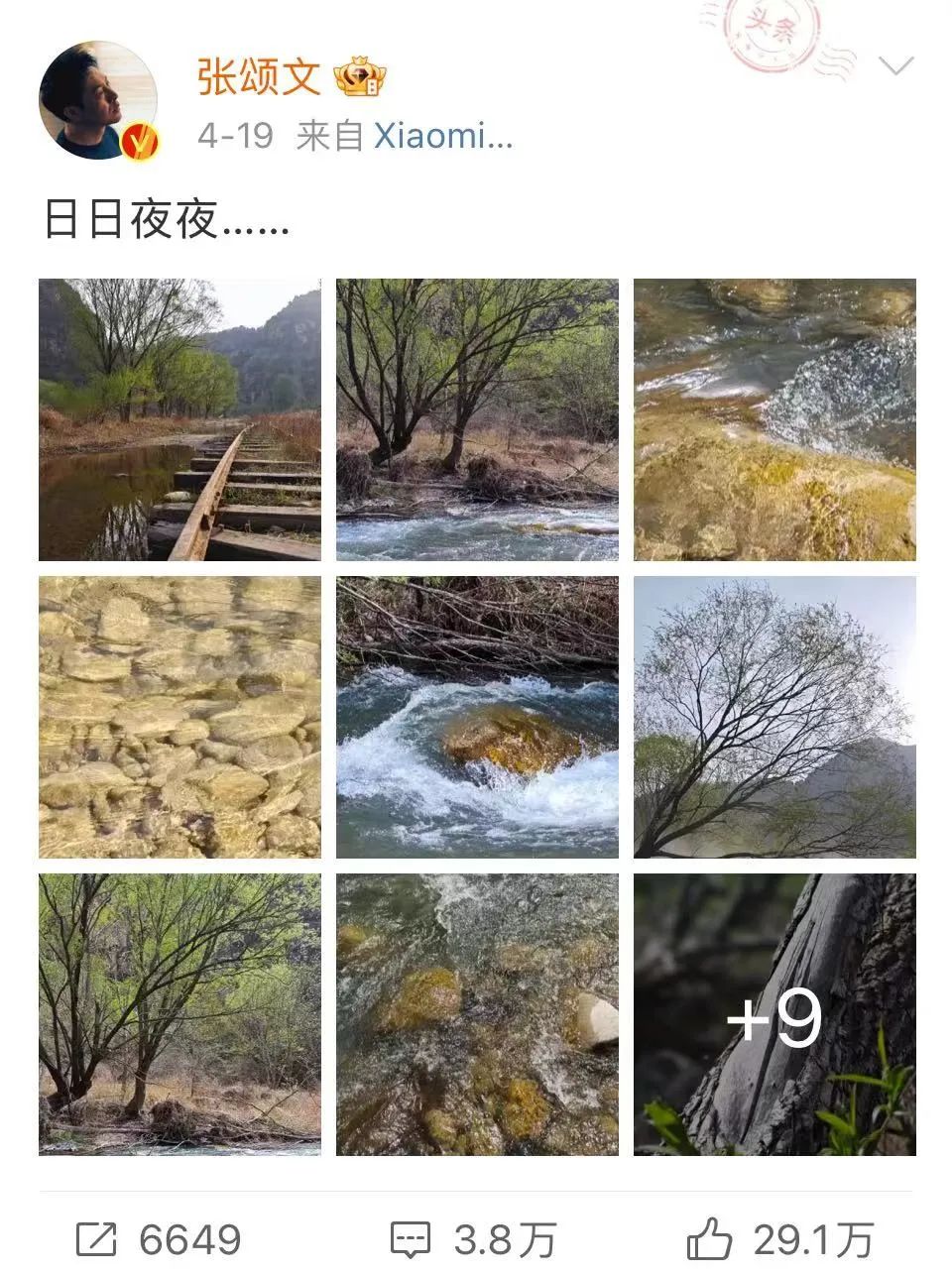Open the 3.8万 comments
Screen dimensions: 952x1274
tap(473, 1239)
